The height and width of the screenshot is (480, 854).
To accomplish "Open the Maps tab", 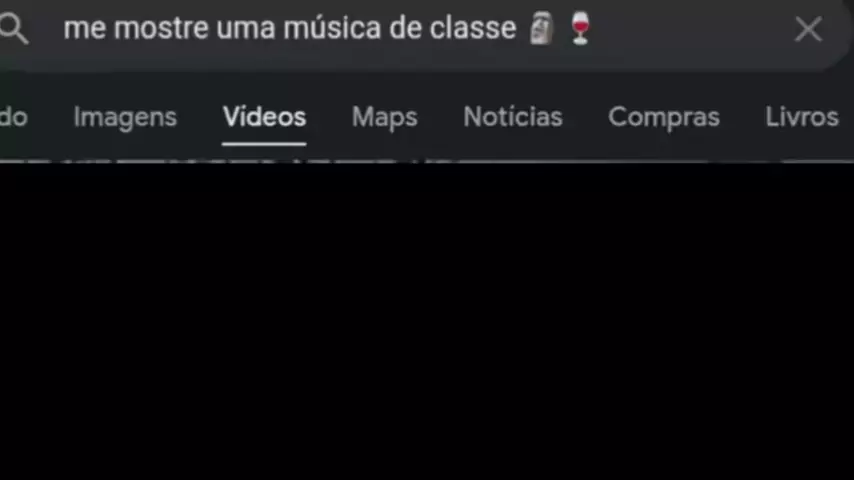I will 384,117.
